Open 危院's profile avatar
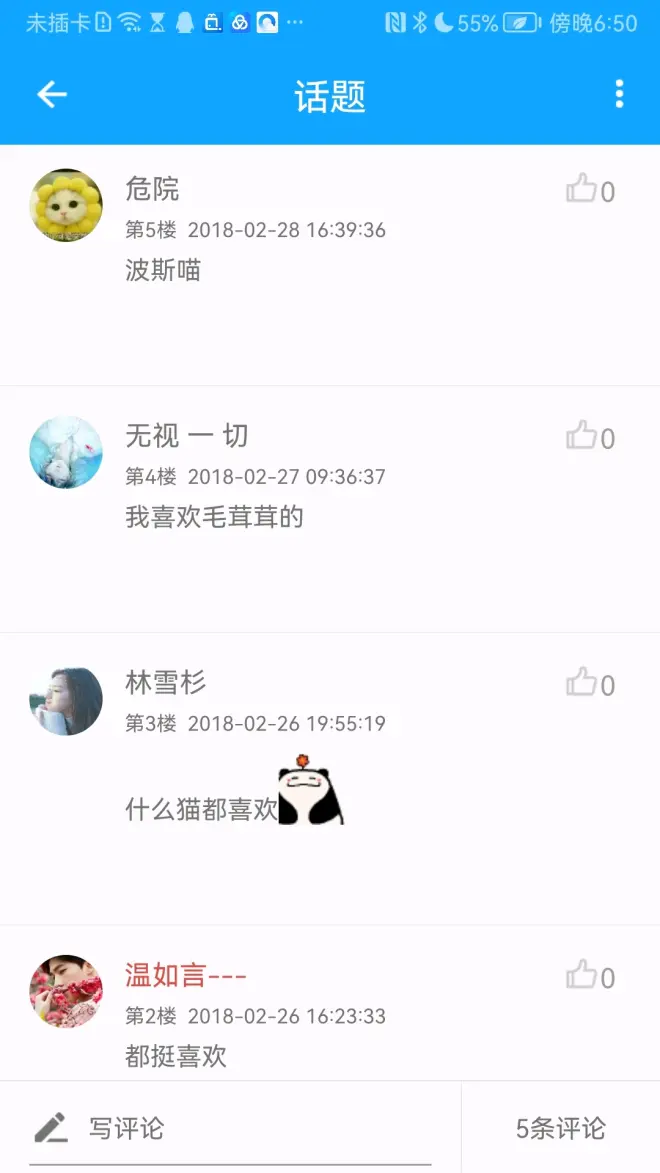 coord(66,205)
